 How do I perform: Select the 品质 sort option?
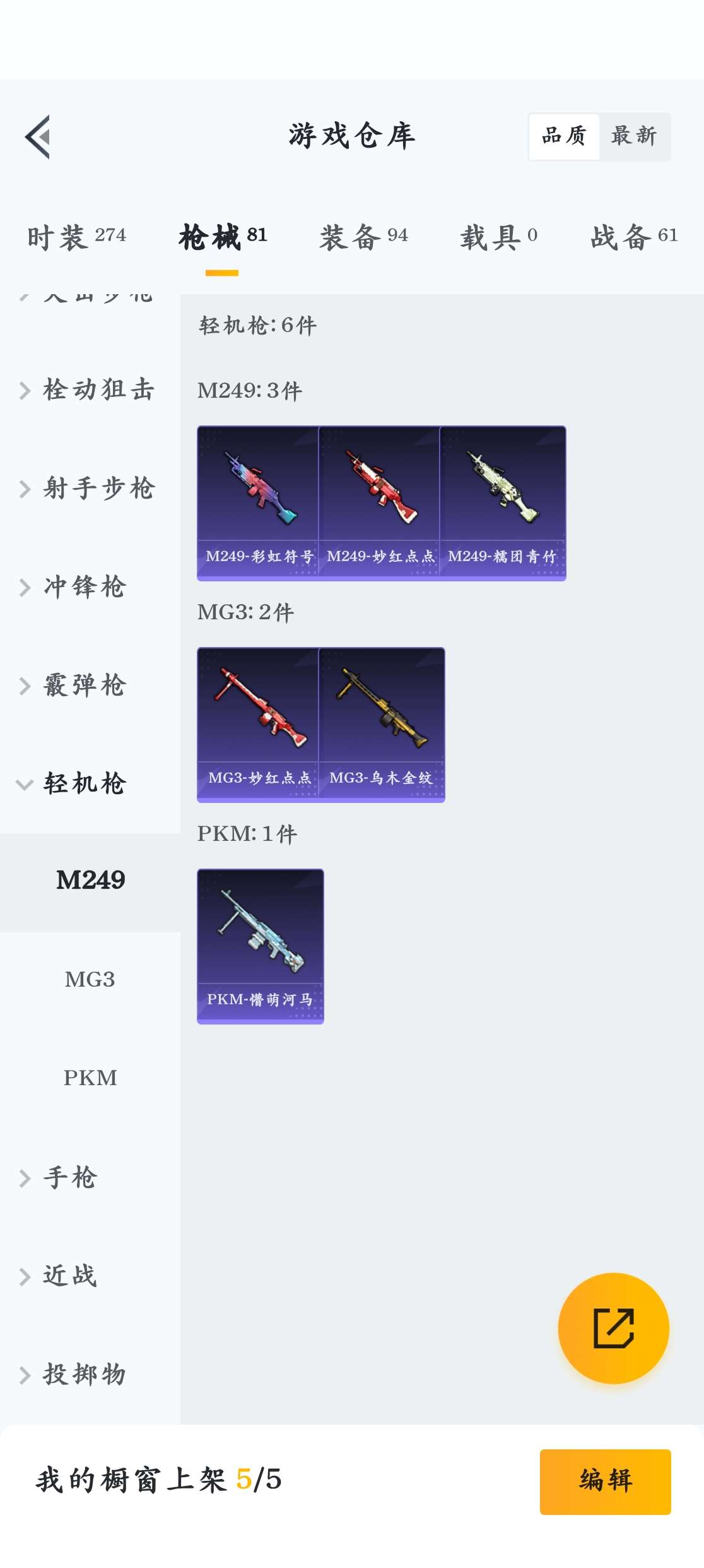tap(564, 136)
